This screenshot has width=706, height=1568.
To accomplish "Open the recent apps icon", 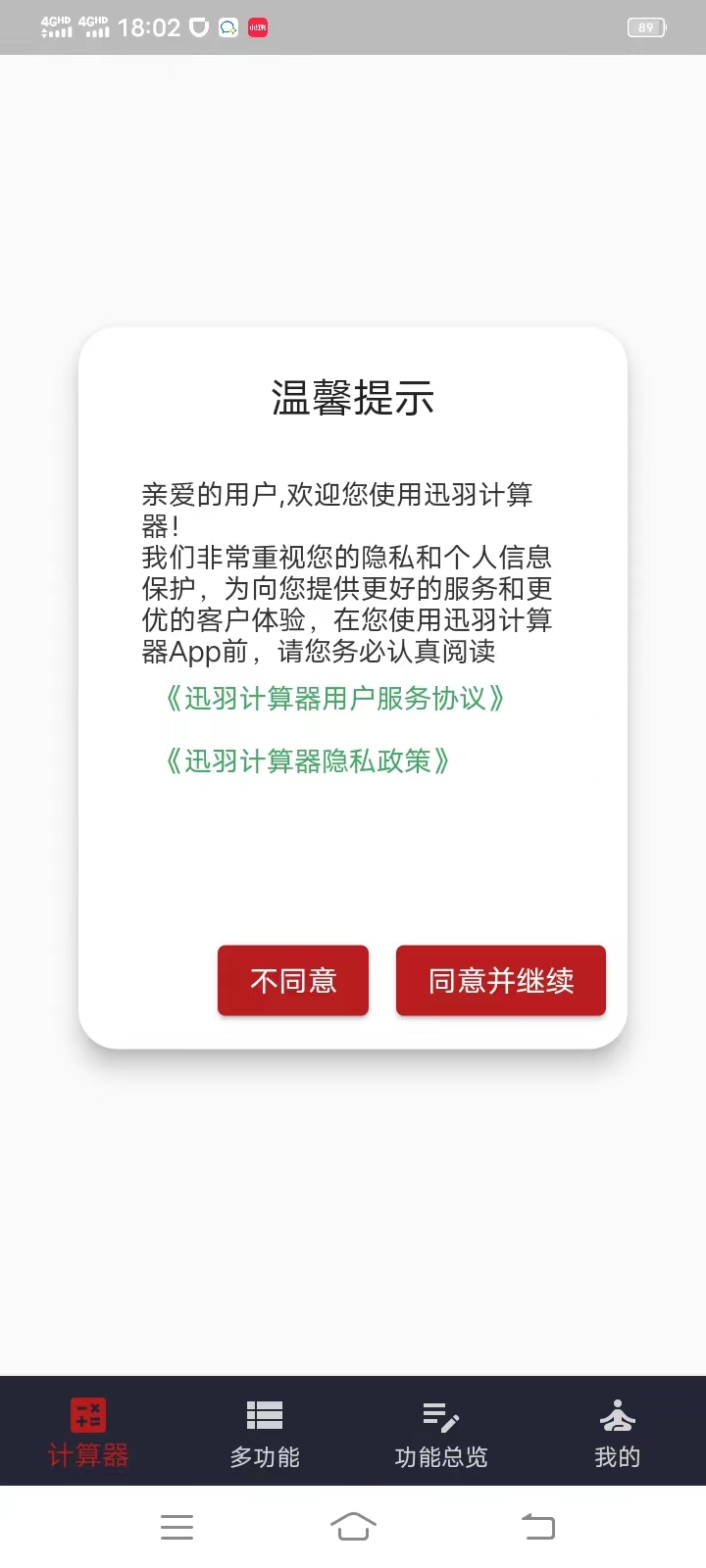I will tap(176, 1525).
